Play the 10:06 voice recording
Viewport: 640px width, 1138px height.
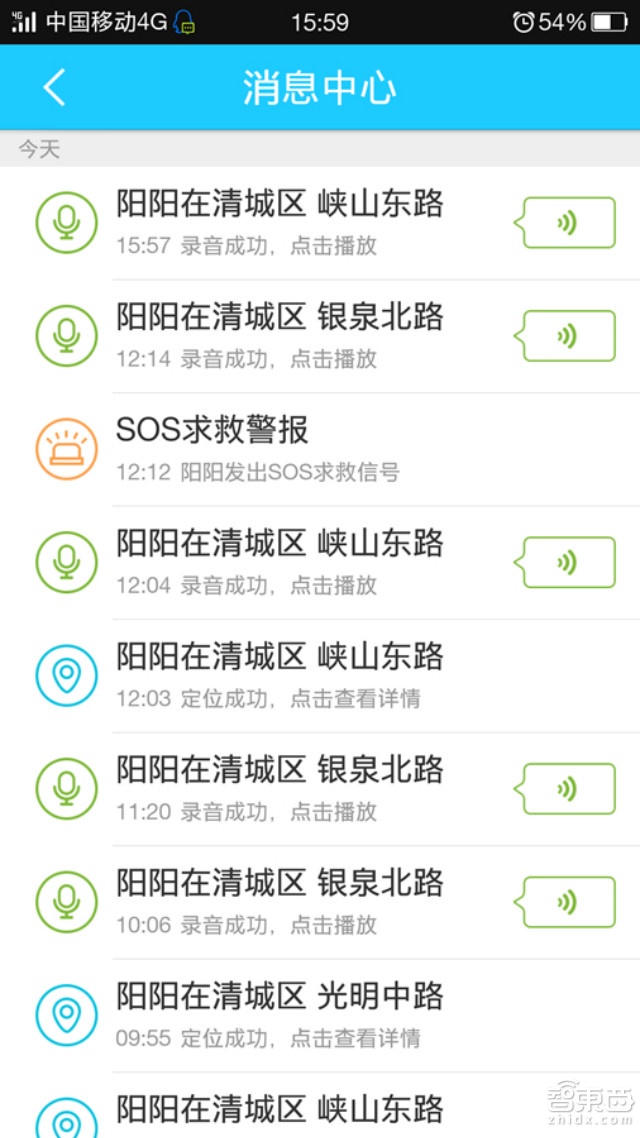coord(566,902)
